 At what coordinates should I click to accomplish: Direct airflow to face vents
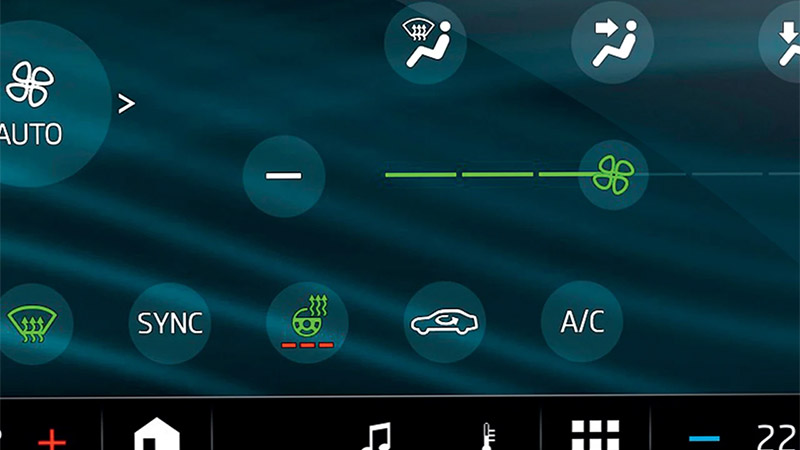pyautogui.click(x=611, y=42)
